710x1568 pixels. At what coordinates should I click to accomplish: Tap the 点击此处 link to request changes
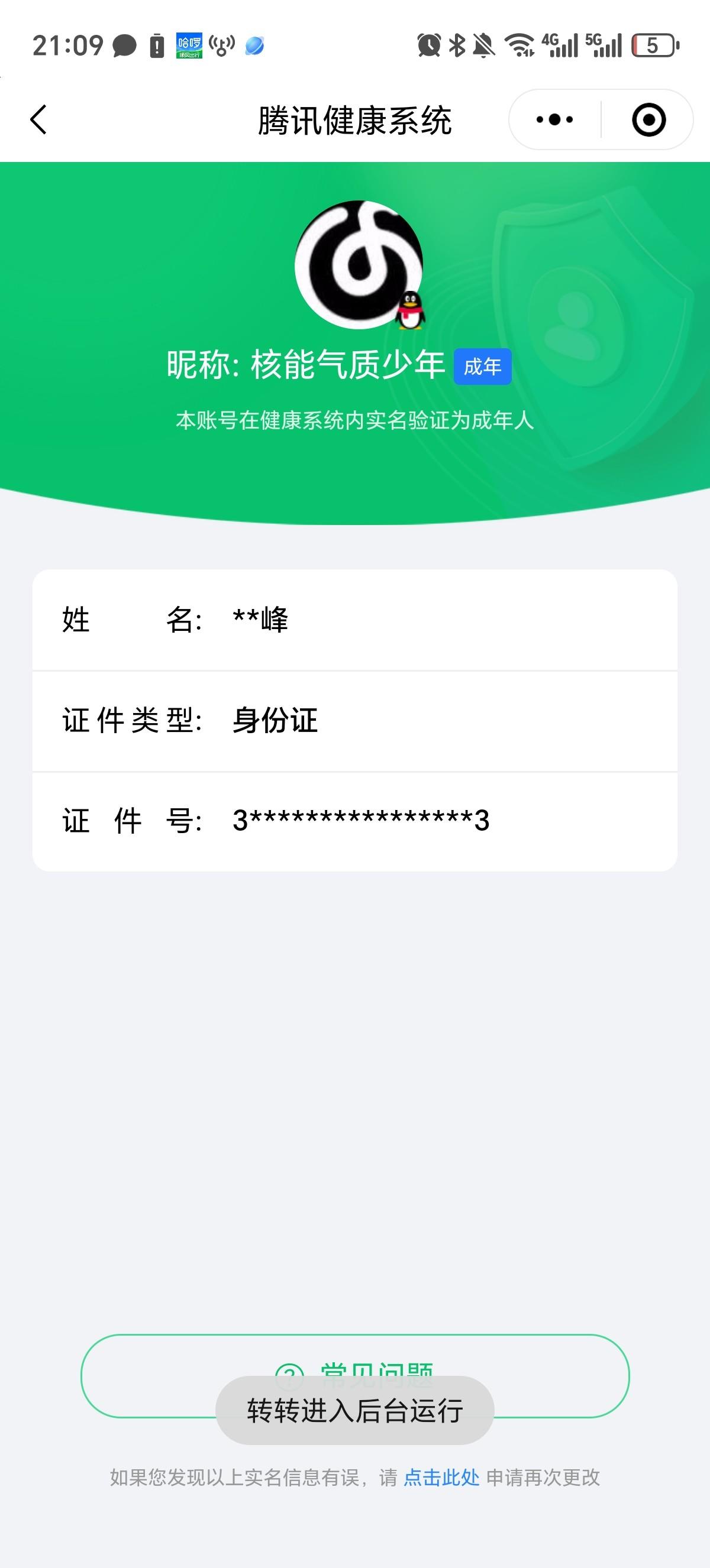[441, 1478]
